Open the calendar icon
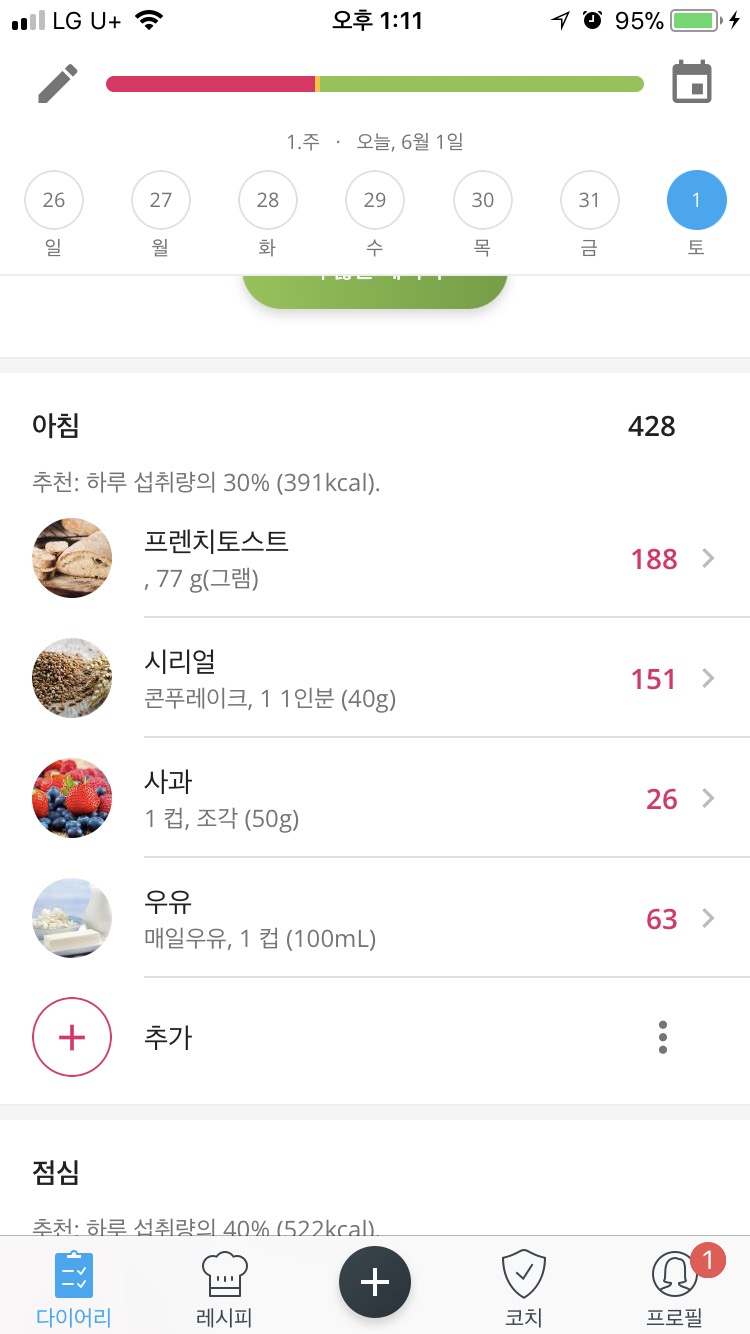 [692, 83]
